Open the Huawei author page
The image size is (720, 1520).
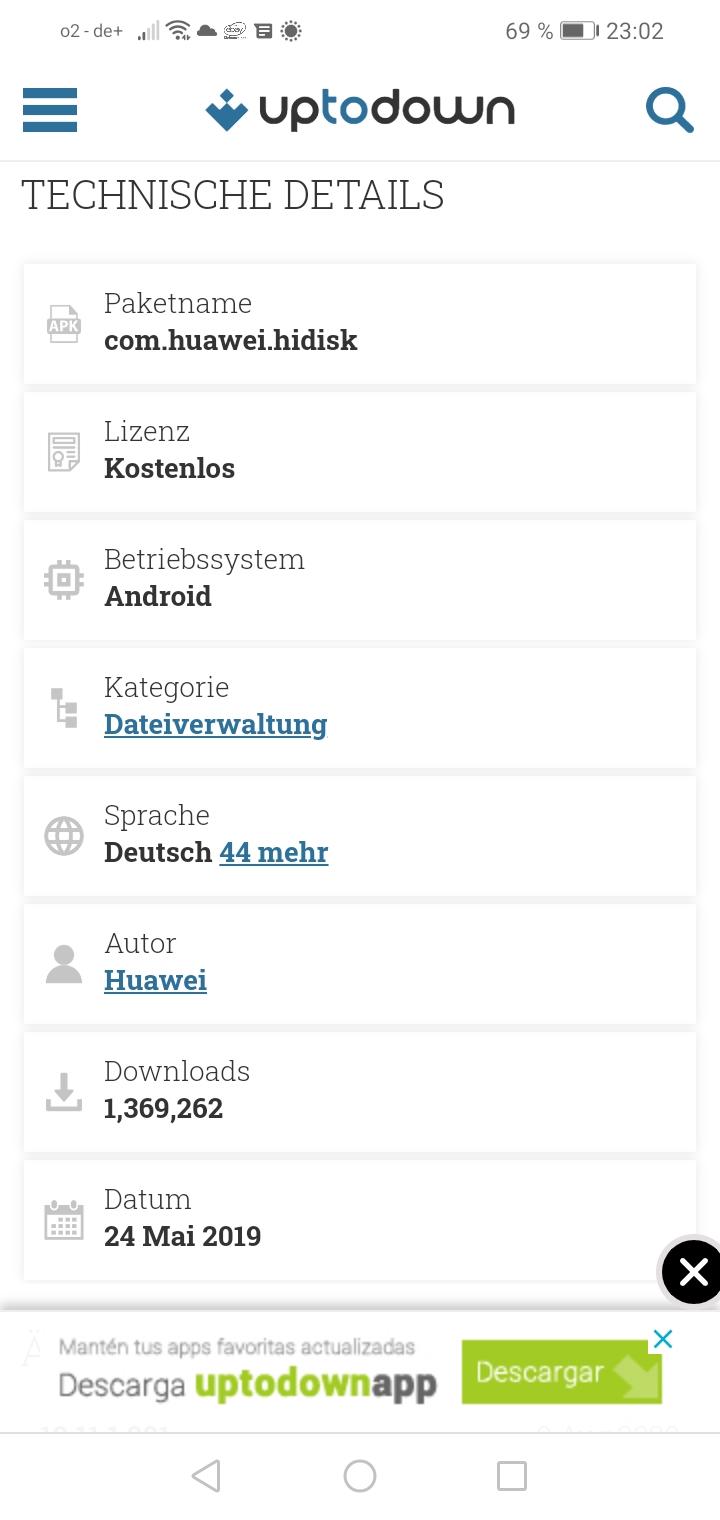155,980
